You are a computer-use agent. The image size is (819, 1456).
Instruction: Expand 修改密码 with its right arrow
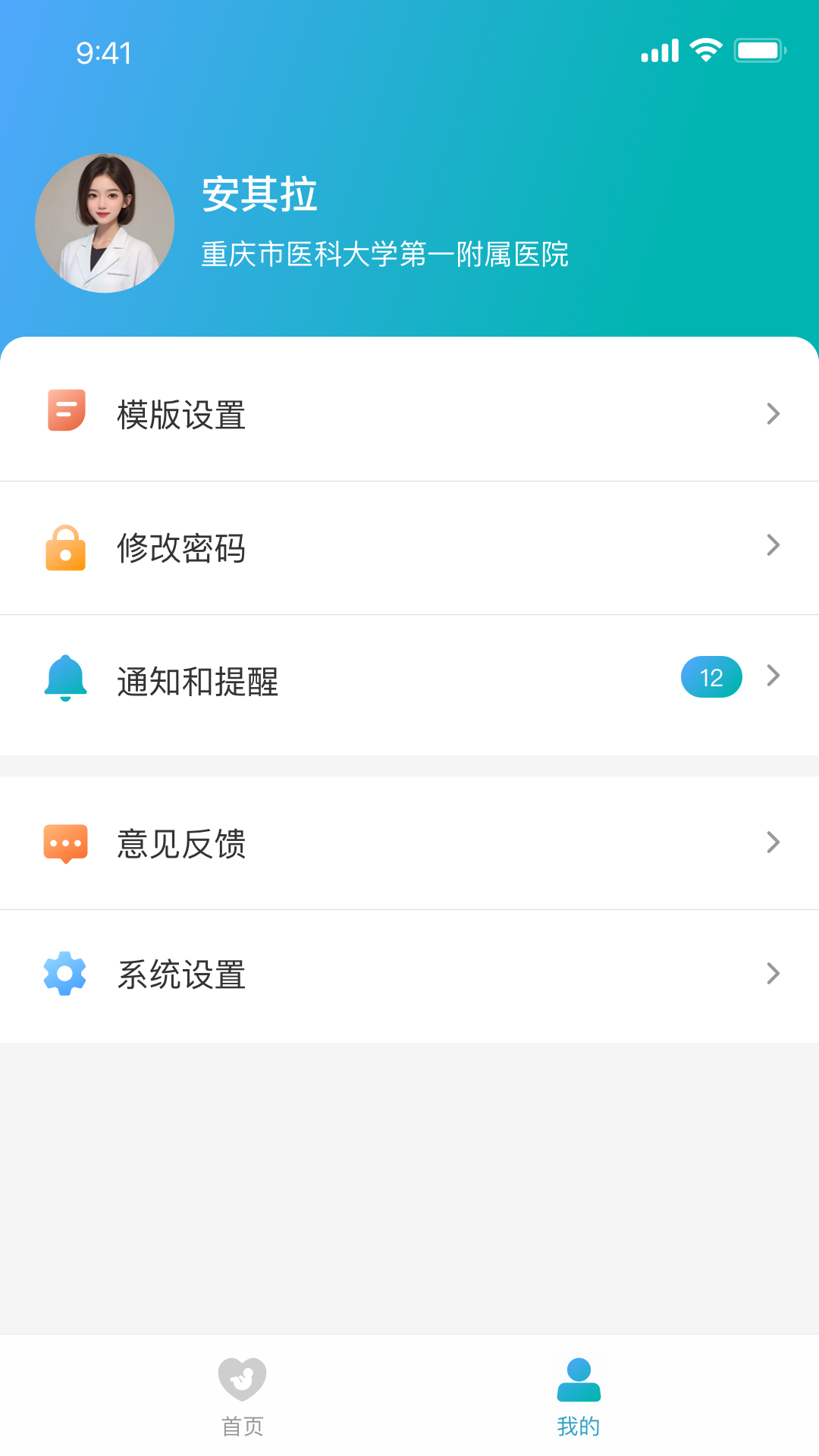point(773,544)
